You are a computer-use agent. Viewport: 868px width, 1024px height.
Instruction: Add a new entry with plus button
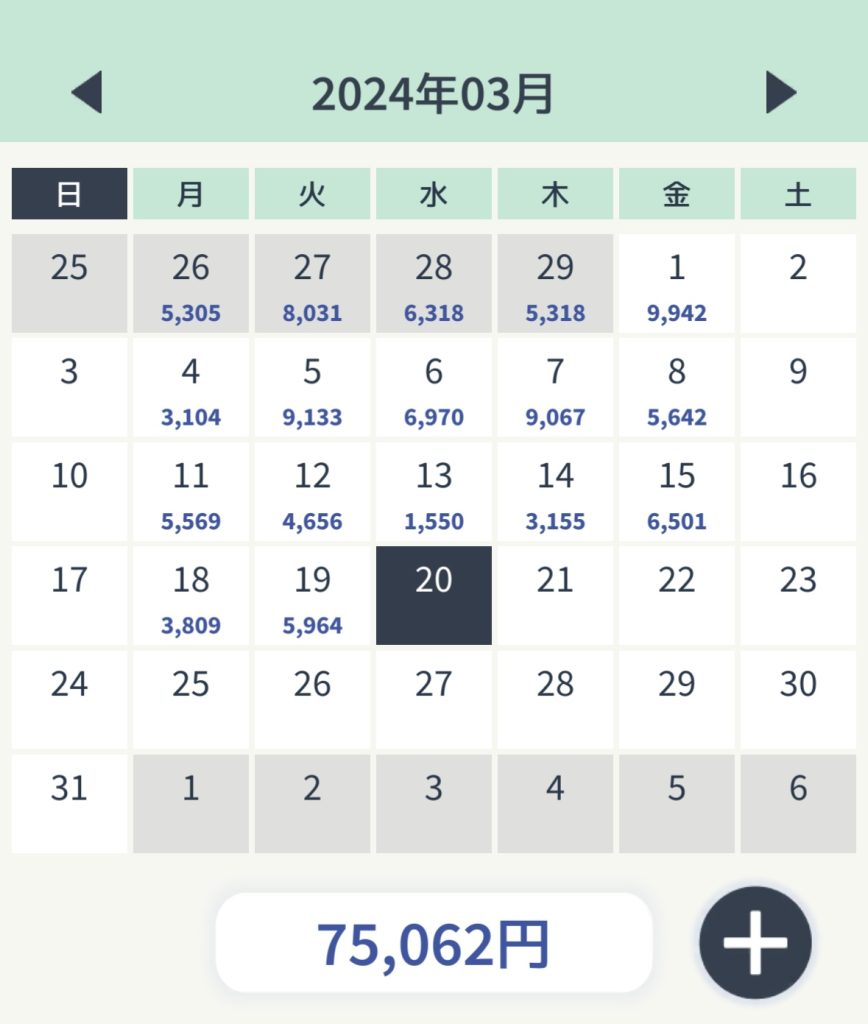[755, 942]
